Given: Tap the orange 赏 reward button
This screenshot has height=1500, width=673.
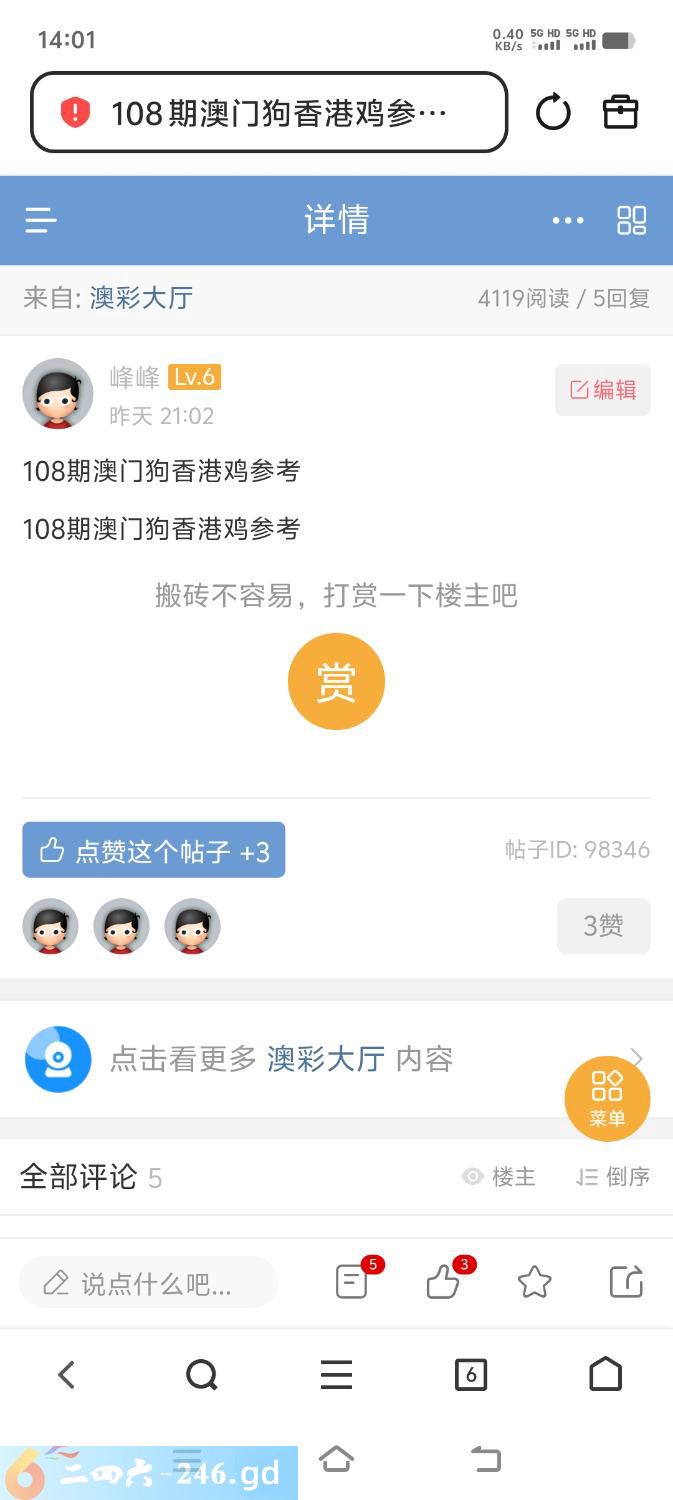Looking at the screenshot, I should pyautogui.click(x=336, y=682).
